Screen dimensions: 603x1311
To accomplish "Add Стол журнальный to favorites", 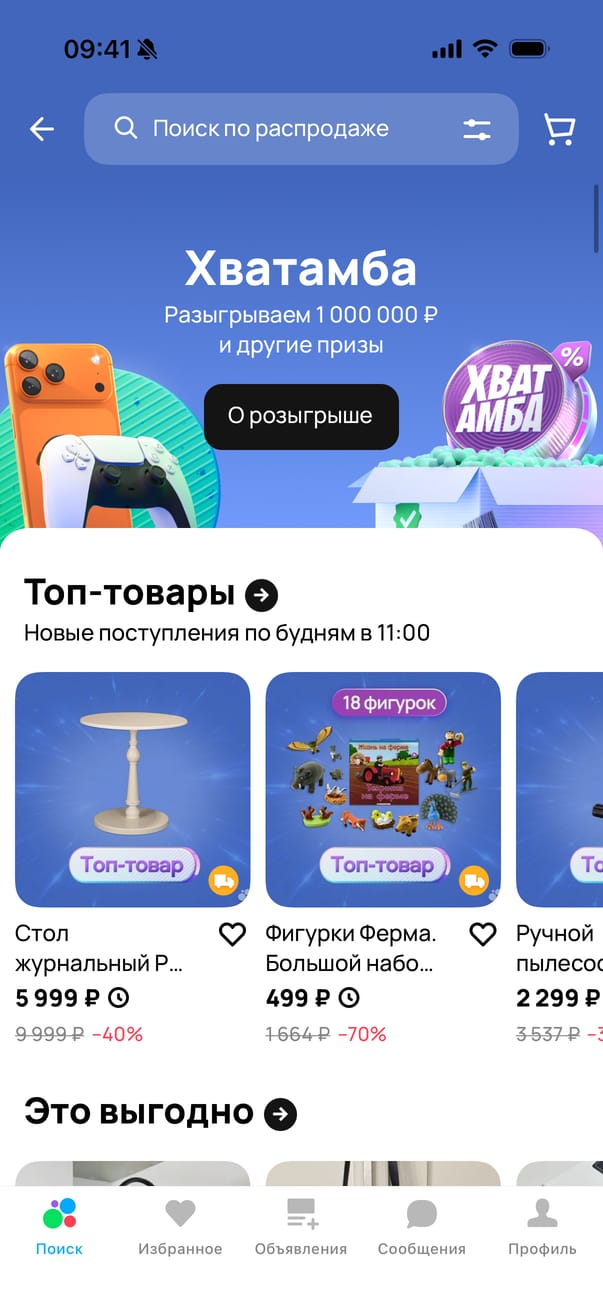I will (232, 934).
